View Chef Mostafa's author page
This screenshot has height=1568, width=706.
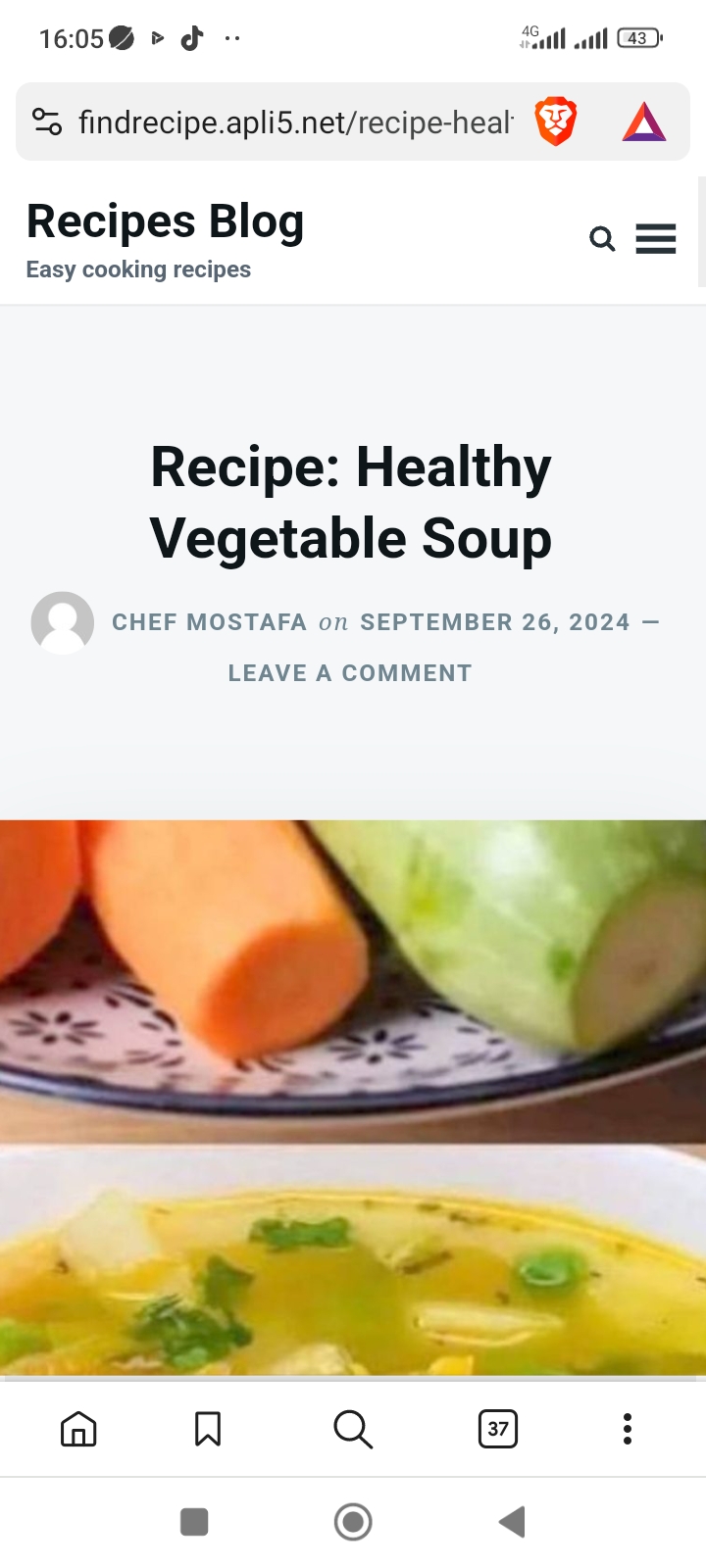click(x=209, y=622)
